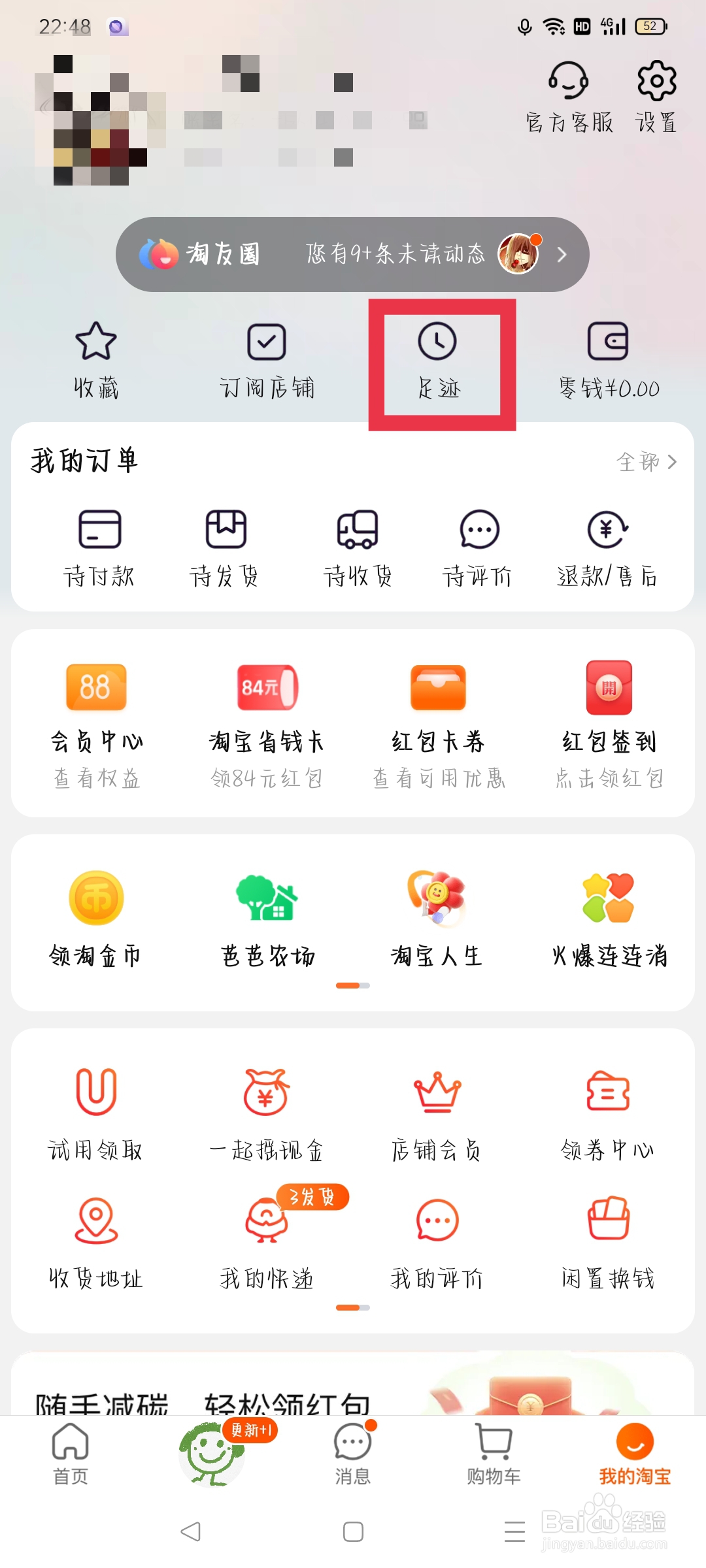
Task: Open the 设置 settings page
Action: point(656,97)
